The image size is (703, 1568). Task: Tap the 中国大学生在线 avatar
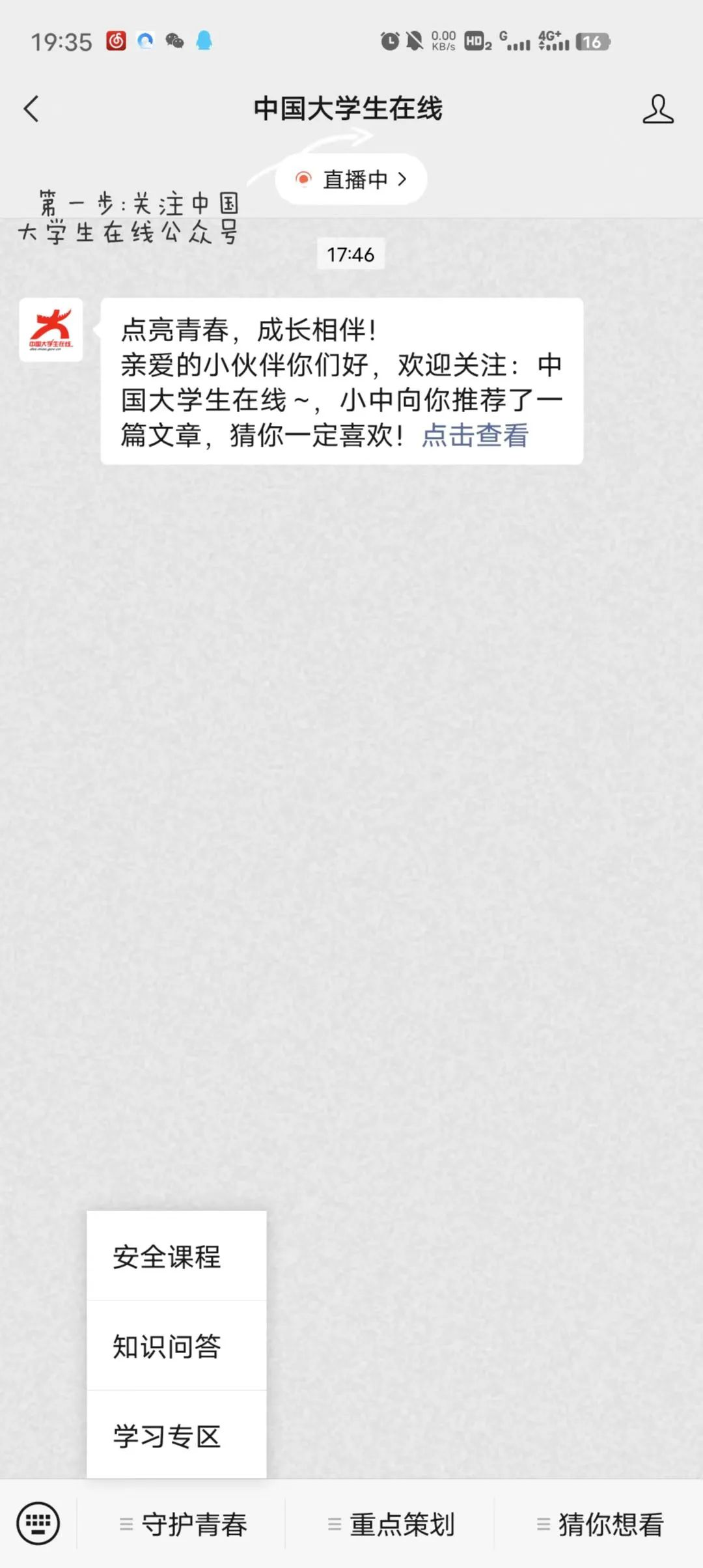tap(51, 329)
